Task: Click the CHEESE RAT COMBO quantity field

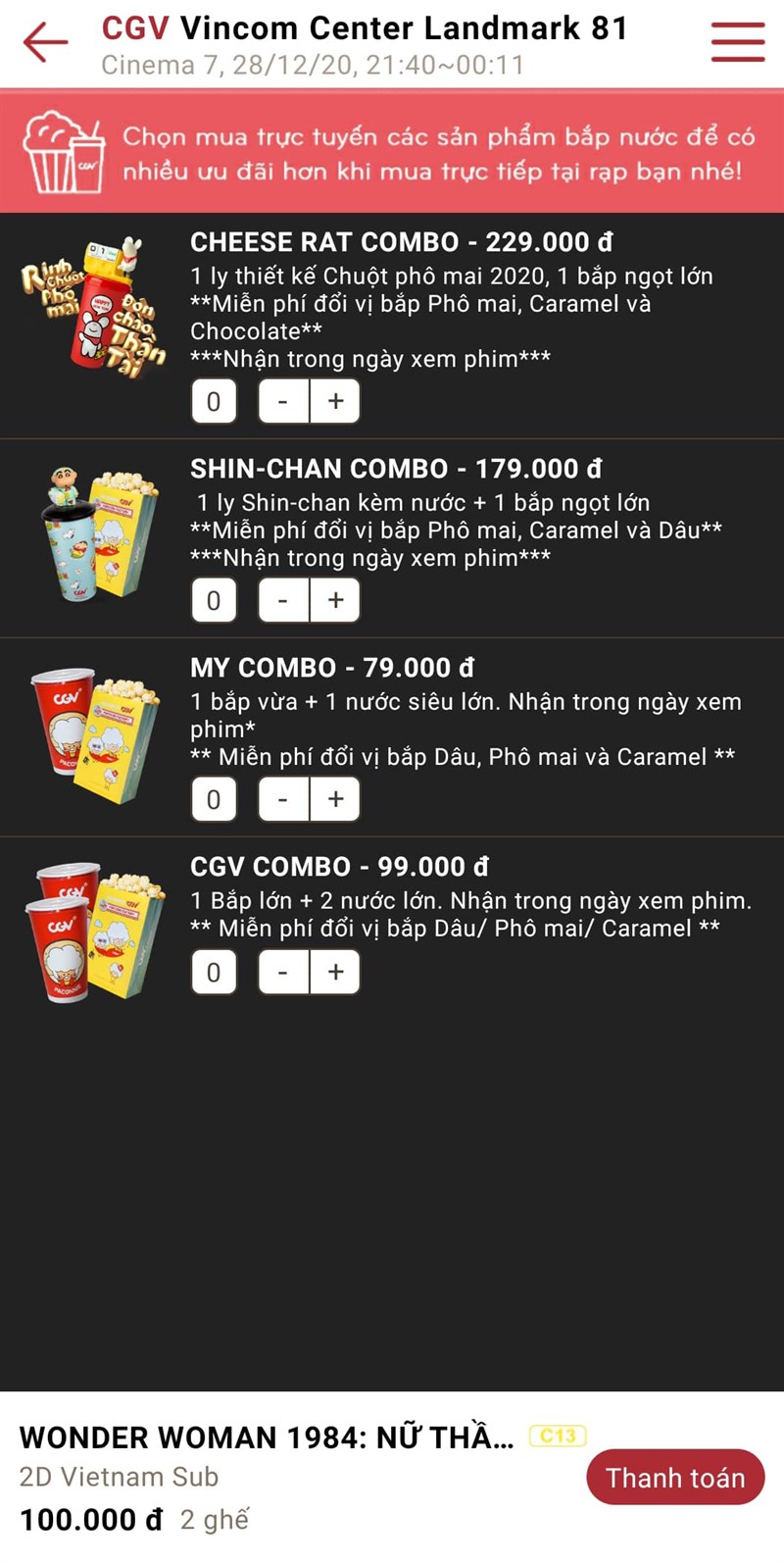Action: pos(214,401)
